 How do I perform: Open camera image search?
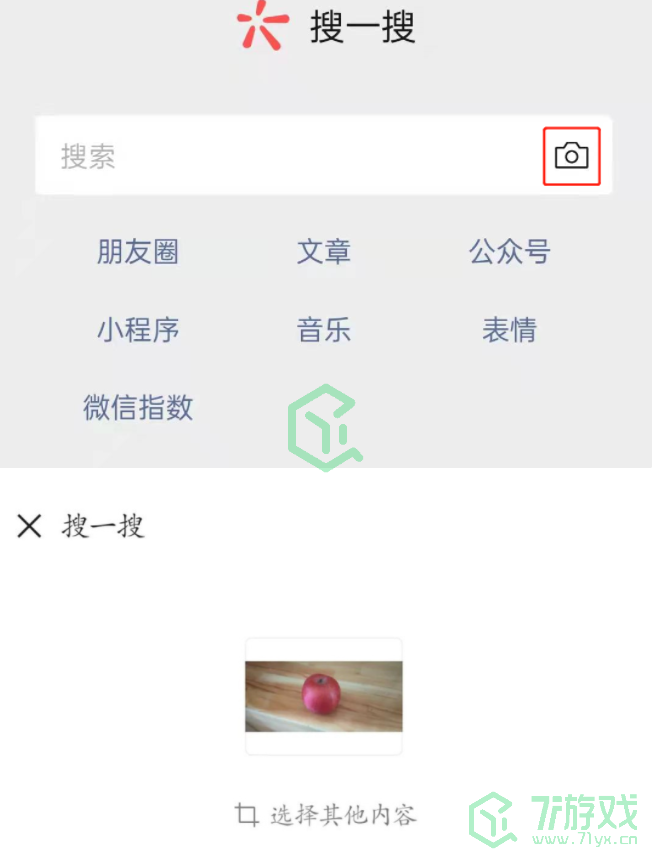571,156
